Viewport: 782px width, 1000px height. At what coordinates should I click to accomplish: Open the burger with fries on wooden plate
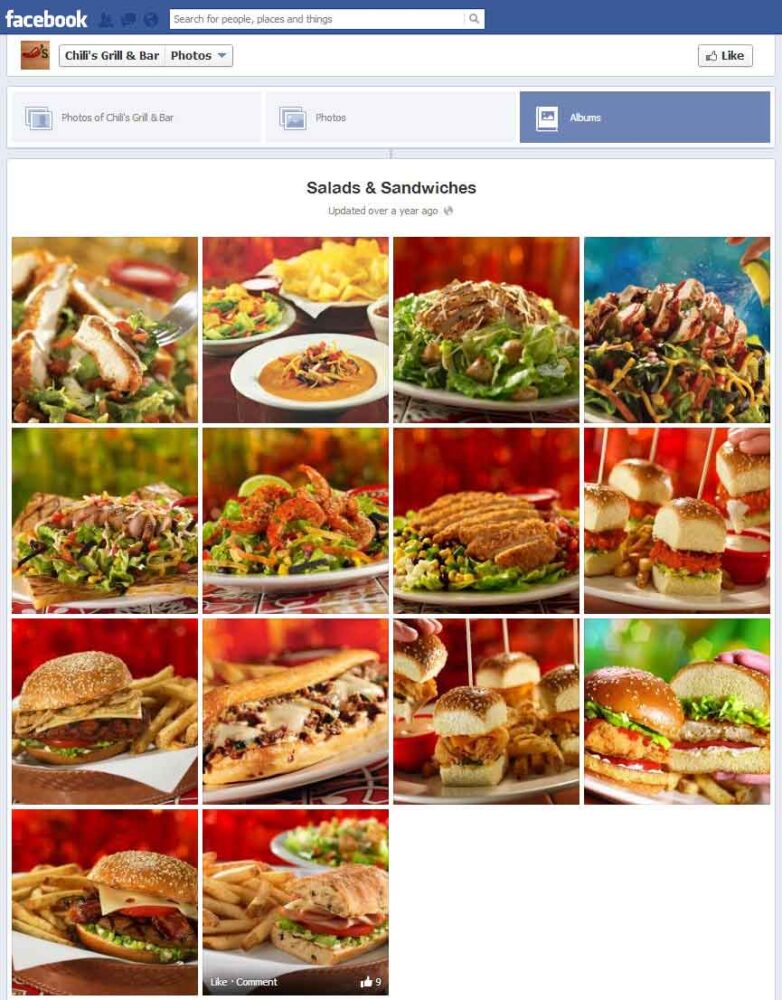pyautogui.click(x=105, y=711)
